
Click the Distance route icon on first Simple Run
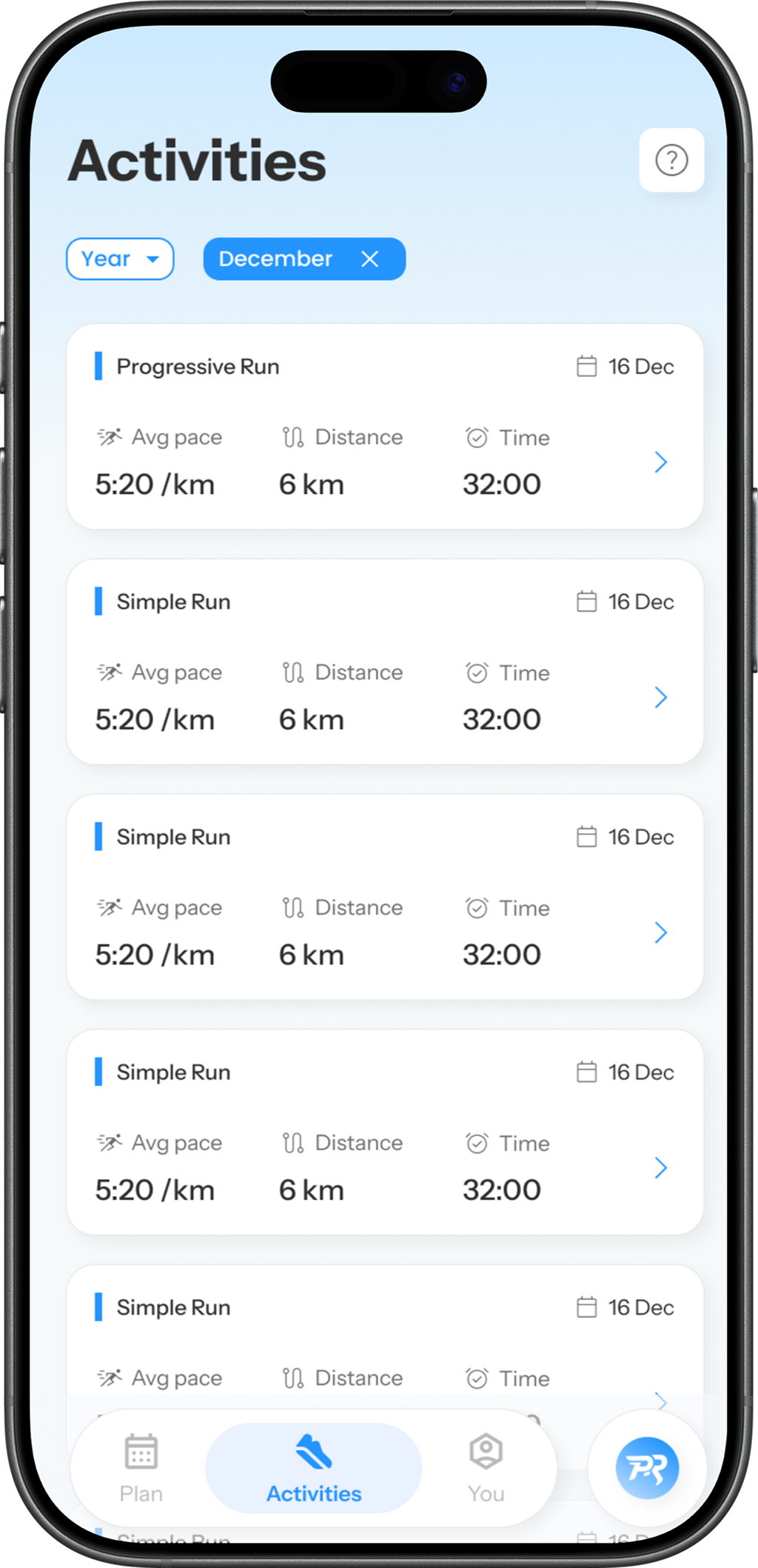tap(293, 672)
